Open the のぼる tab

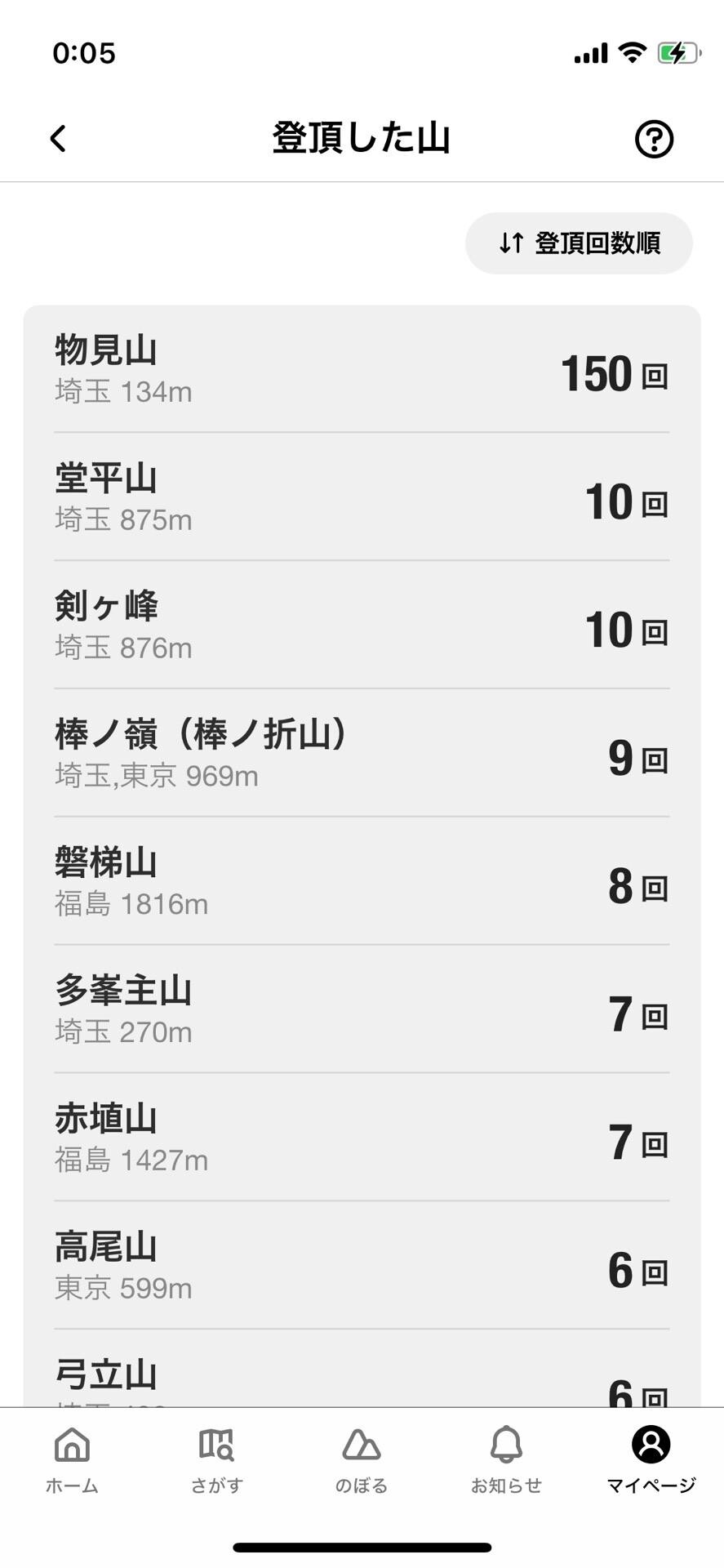coord(361,1461)
